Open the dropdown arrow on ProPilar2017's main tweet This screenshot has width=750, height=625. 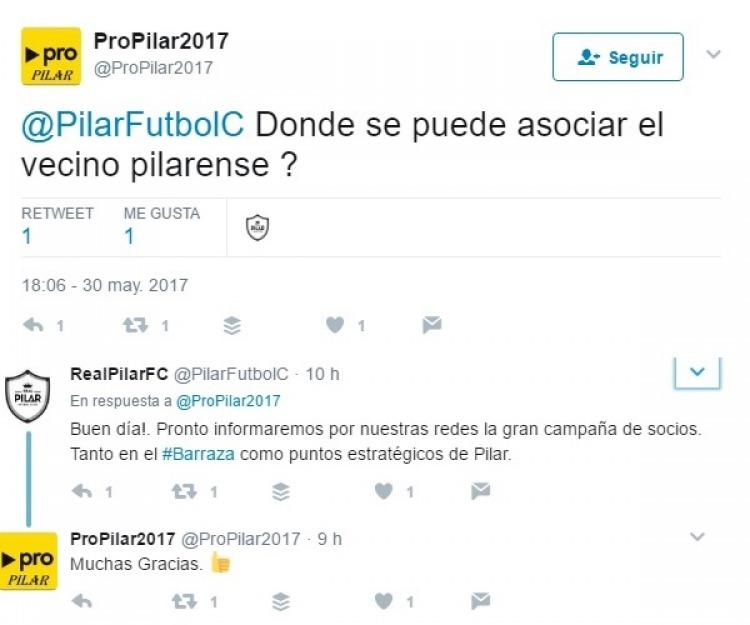[x=713, y=54]
